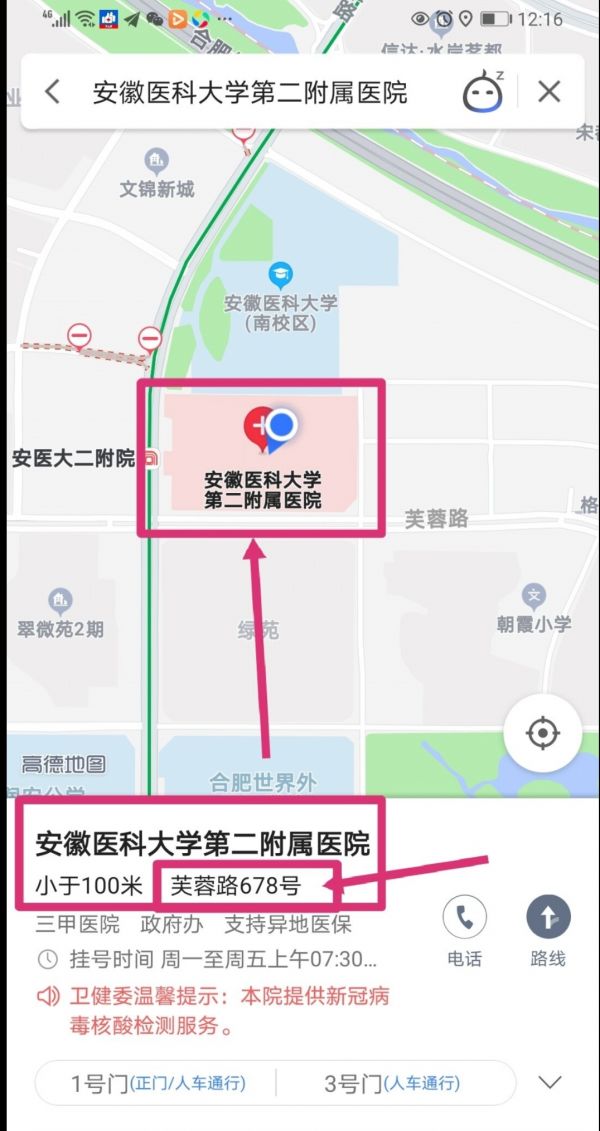This screenshot has width=600, height=1131.
Task: Tap the 文锦新城 map marker
Action: tap(156, 160)
